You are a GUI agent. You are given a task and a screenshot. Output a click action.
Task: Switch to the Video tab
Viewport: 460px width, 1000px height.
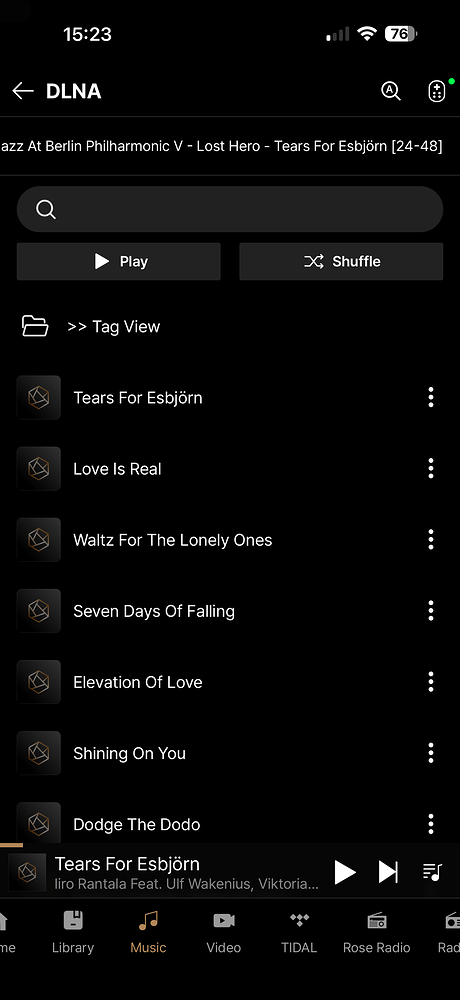coord(224,933)
